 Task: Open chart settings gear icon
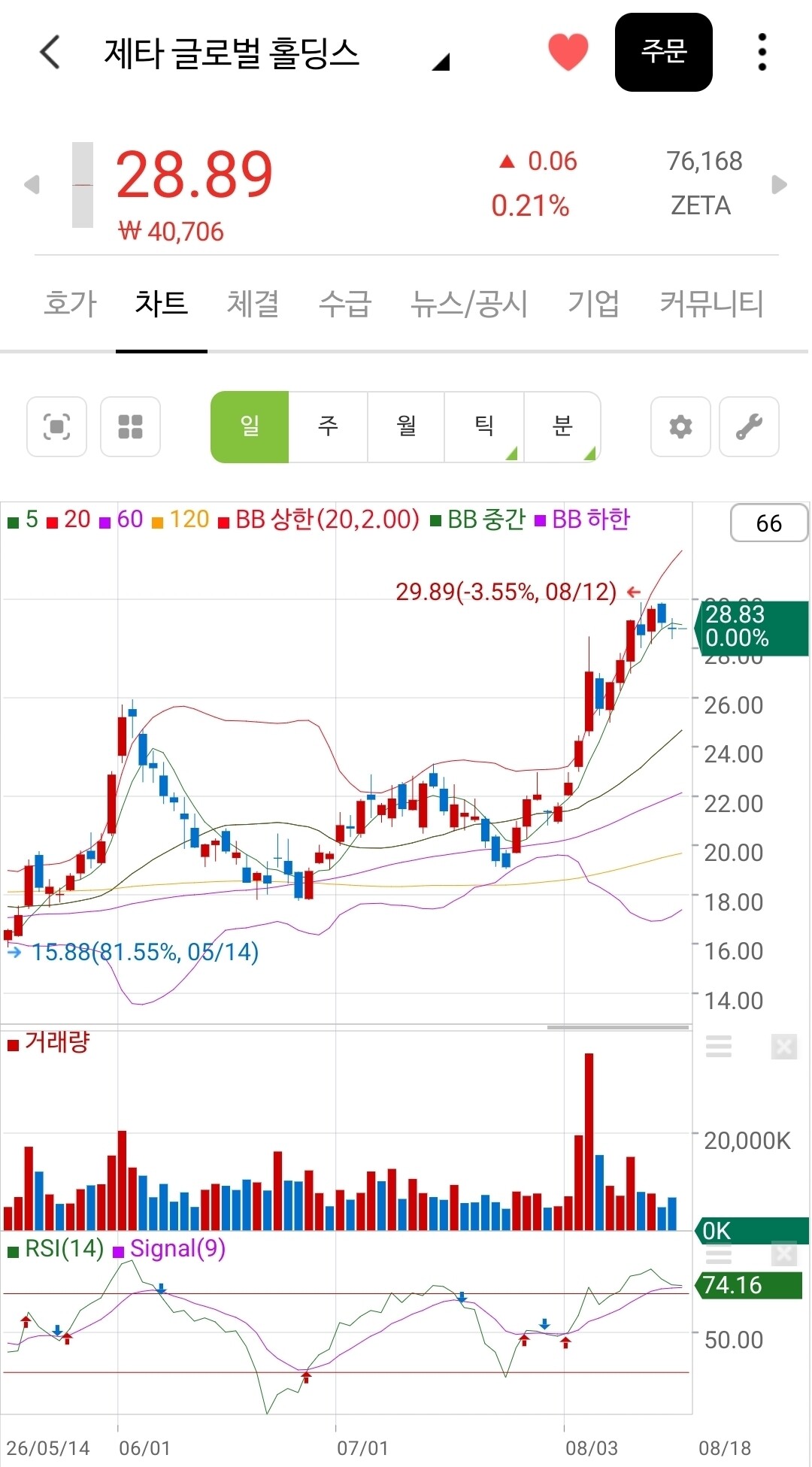(680, 426)
